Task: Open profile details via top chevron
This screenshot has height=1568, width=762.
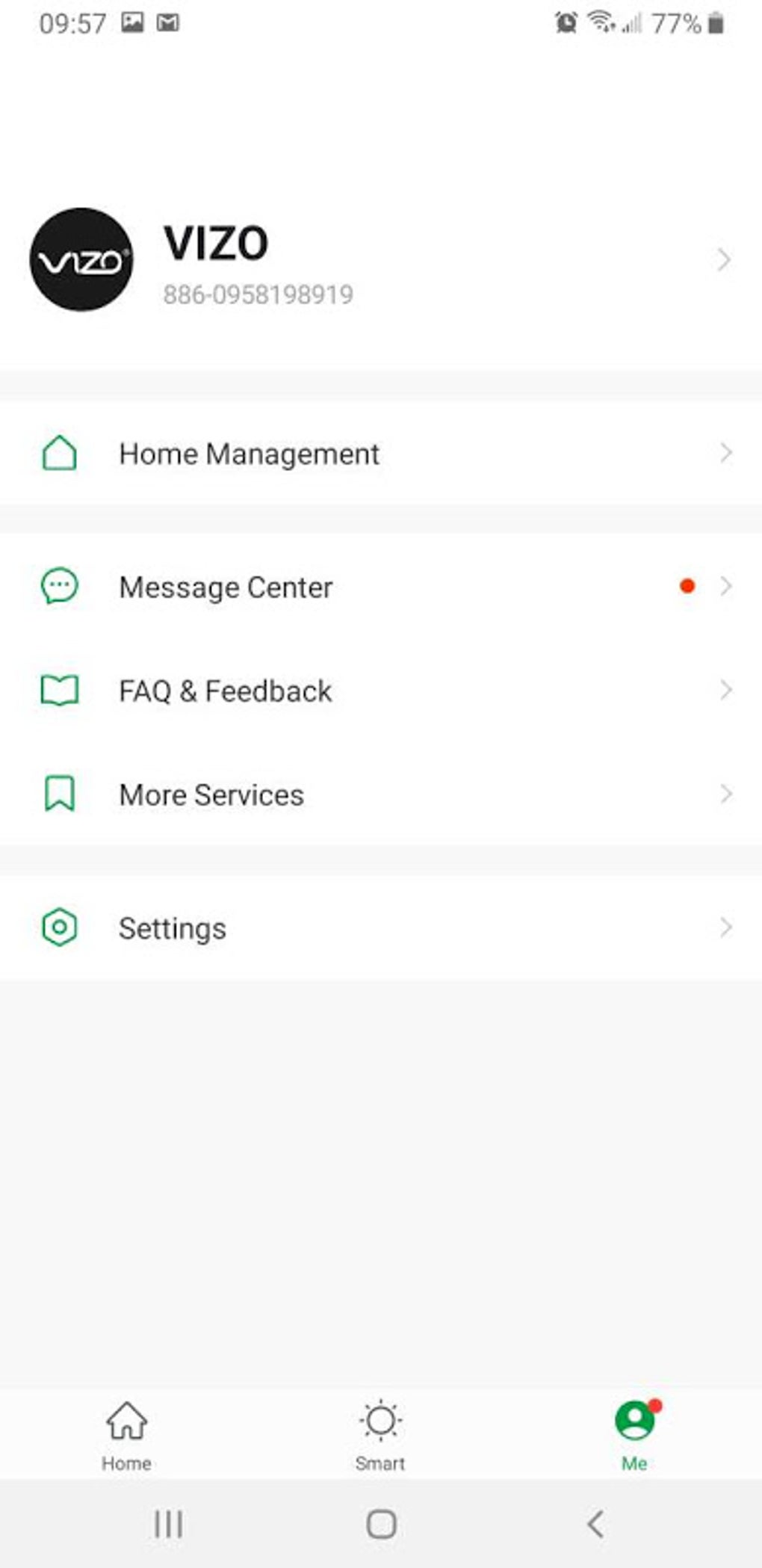Action: 723,260
